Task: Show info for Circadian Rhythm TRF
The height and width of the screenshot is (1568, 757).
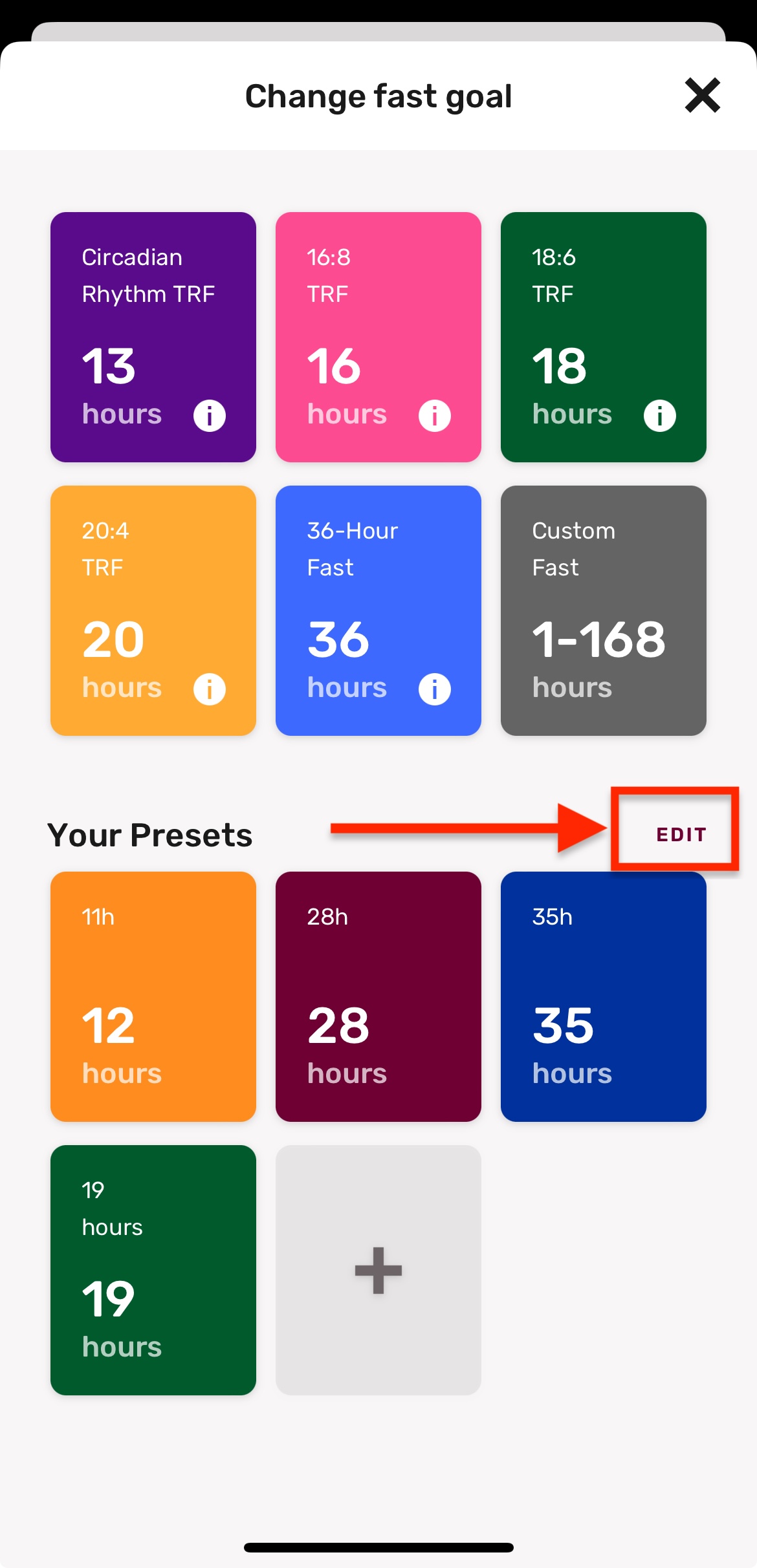Action: (x=210, y=415)
